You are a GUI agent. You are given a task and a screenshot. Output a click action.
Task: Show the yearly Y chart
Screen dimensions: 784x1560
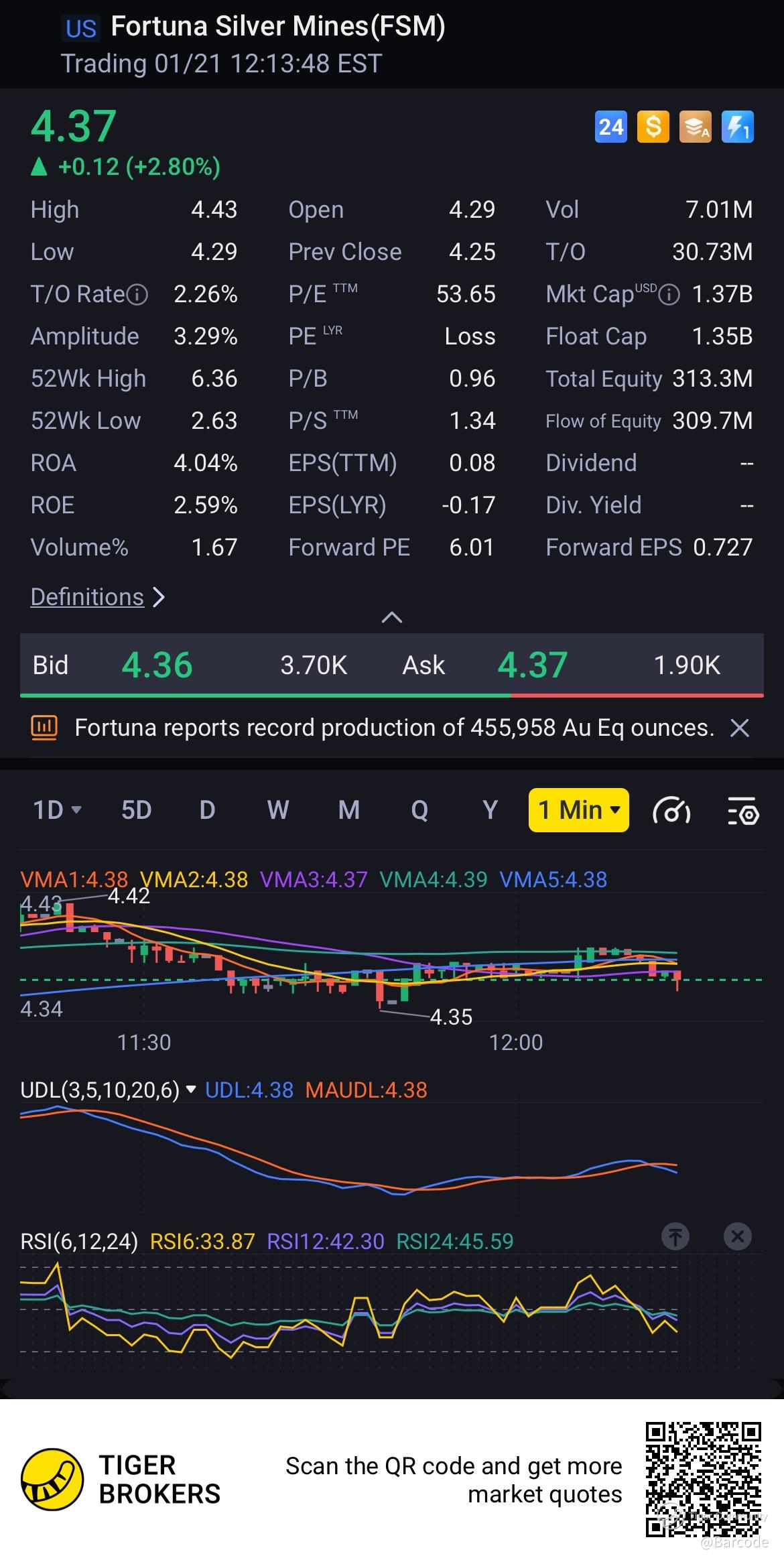tap(490, 810)
